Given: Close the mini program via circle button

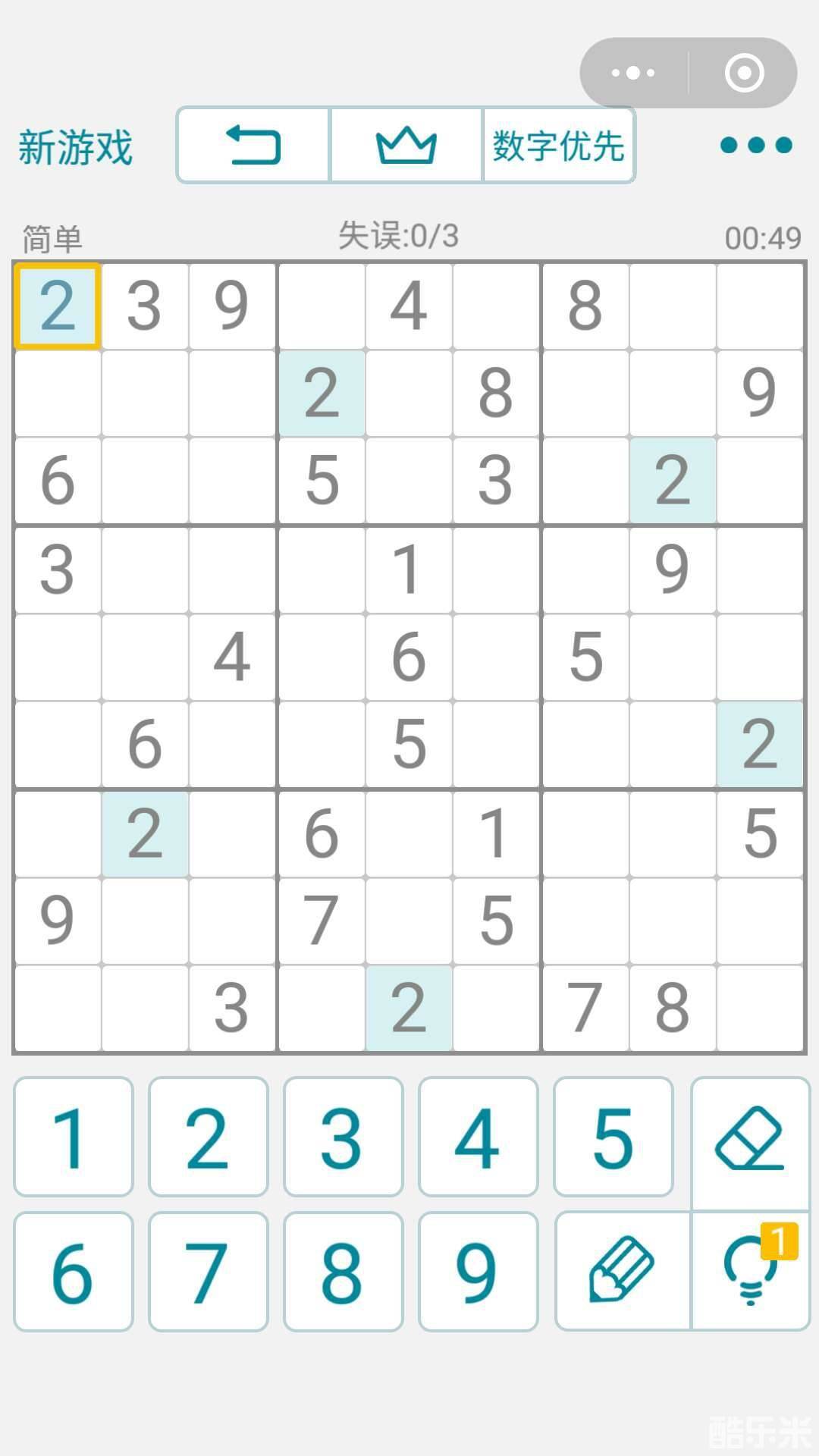Looking at the screenshot, I should click(x=744, y=73).
